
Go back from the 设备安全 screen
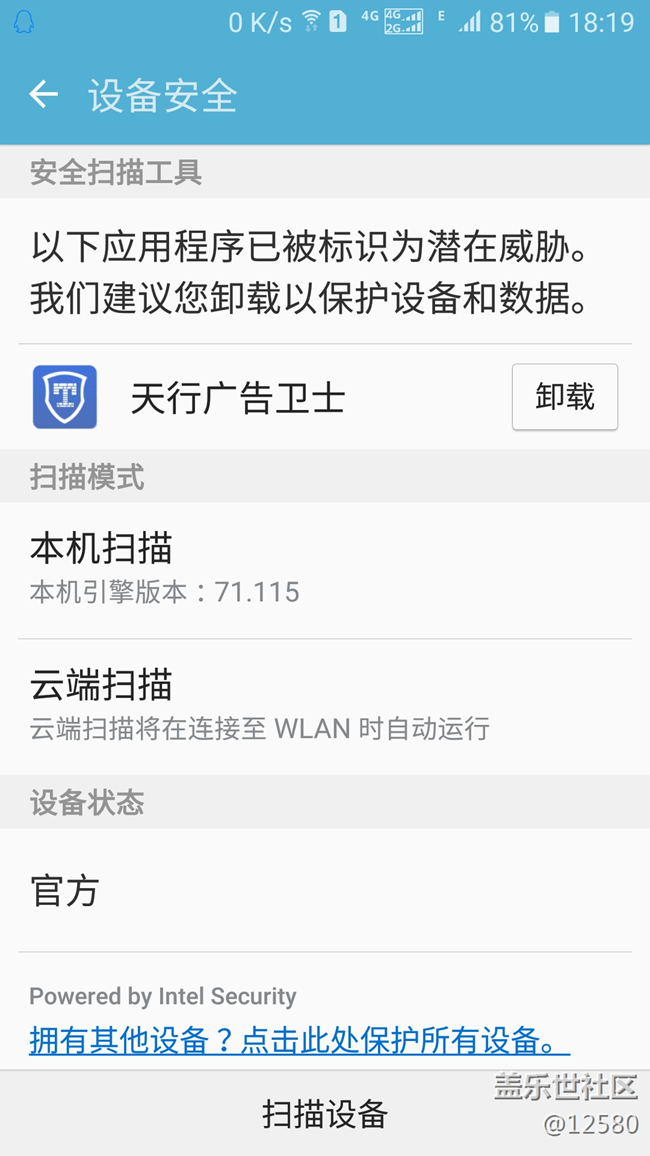[x=44, y=95]
